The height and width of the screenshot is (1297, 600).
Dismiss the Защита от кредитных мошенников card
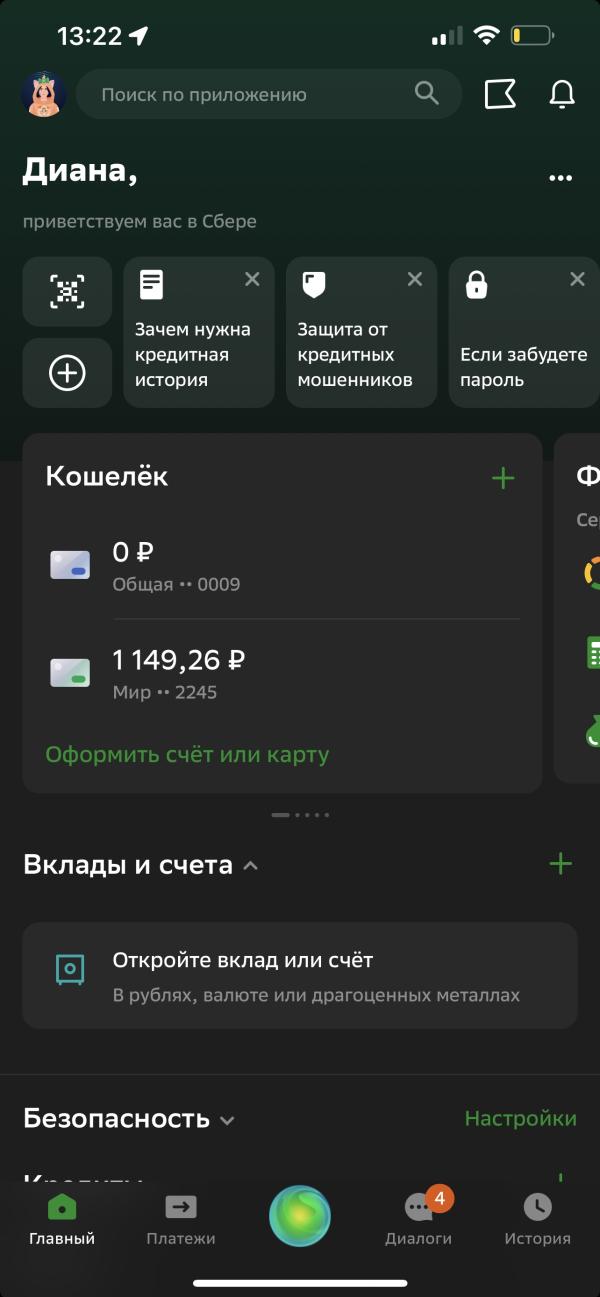(415, 280)
